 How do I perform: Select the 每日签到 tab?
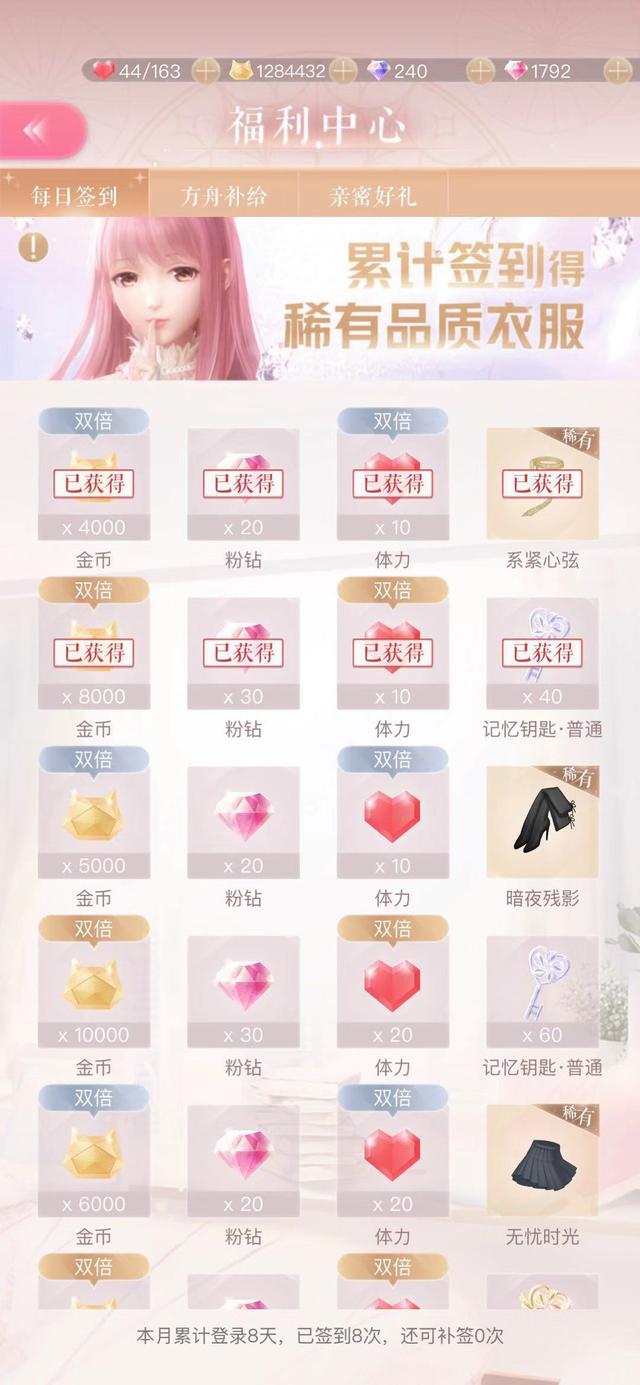[74, 195]
